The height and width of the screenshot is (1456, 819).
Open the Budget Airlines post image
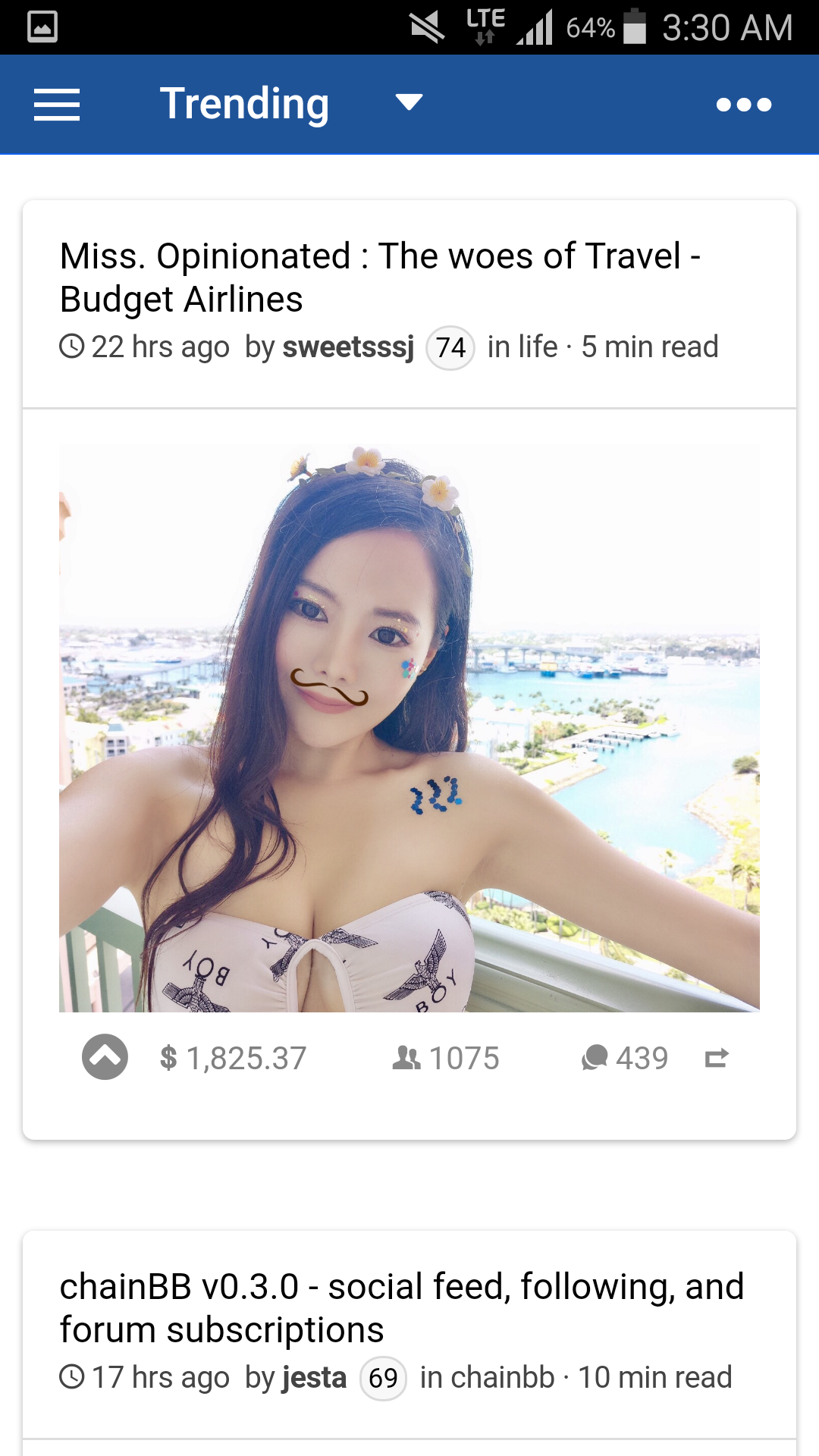click(409, 728)
